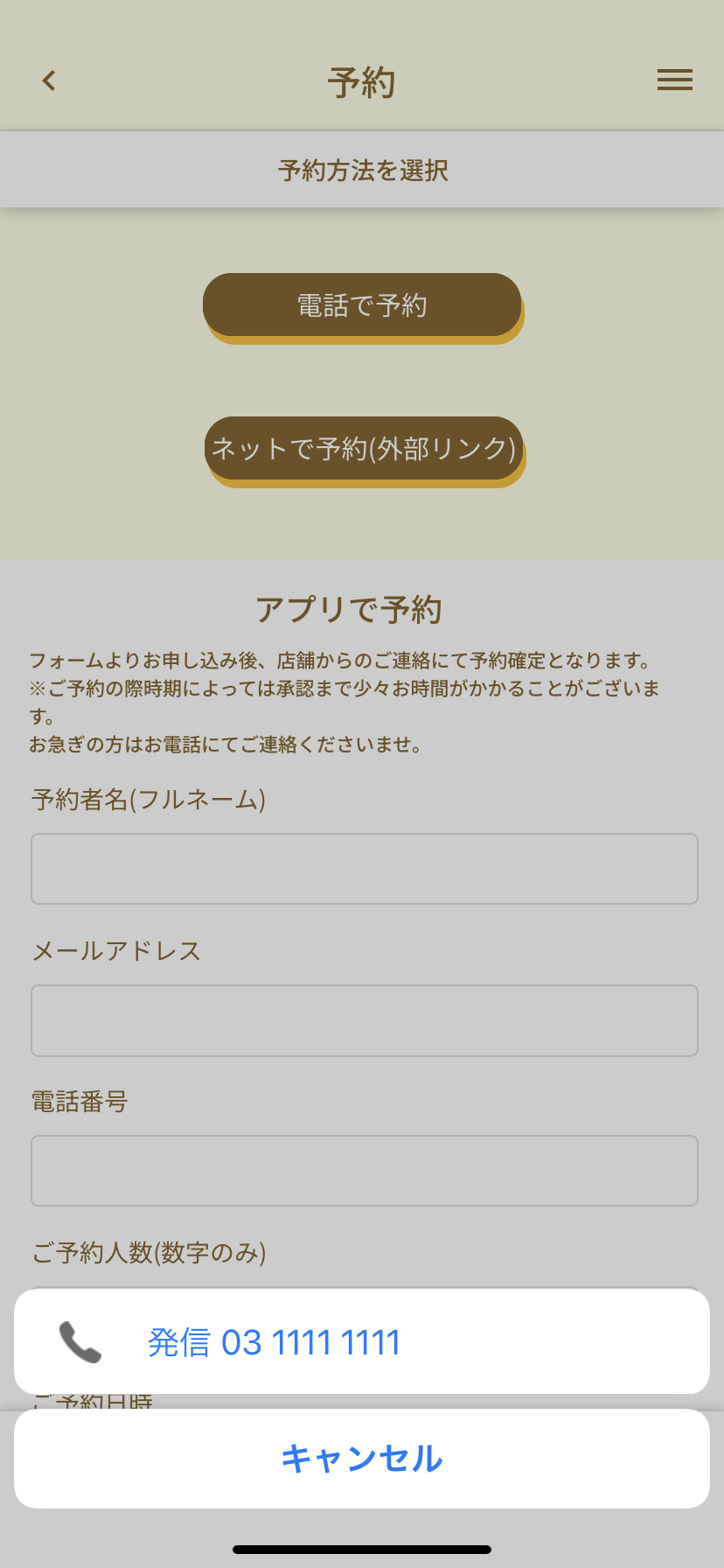Select 電話で予約 button

[362, 305]
